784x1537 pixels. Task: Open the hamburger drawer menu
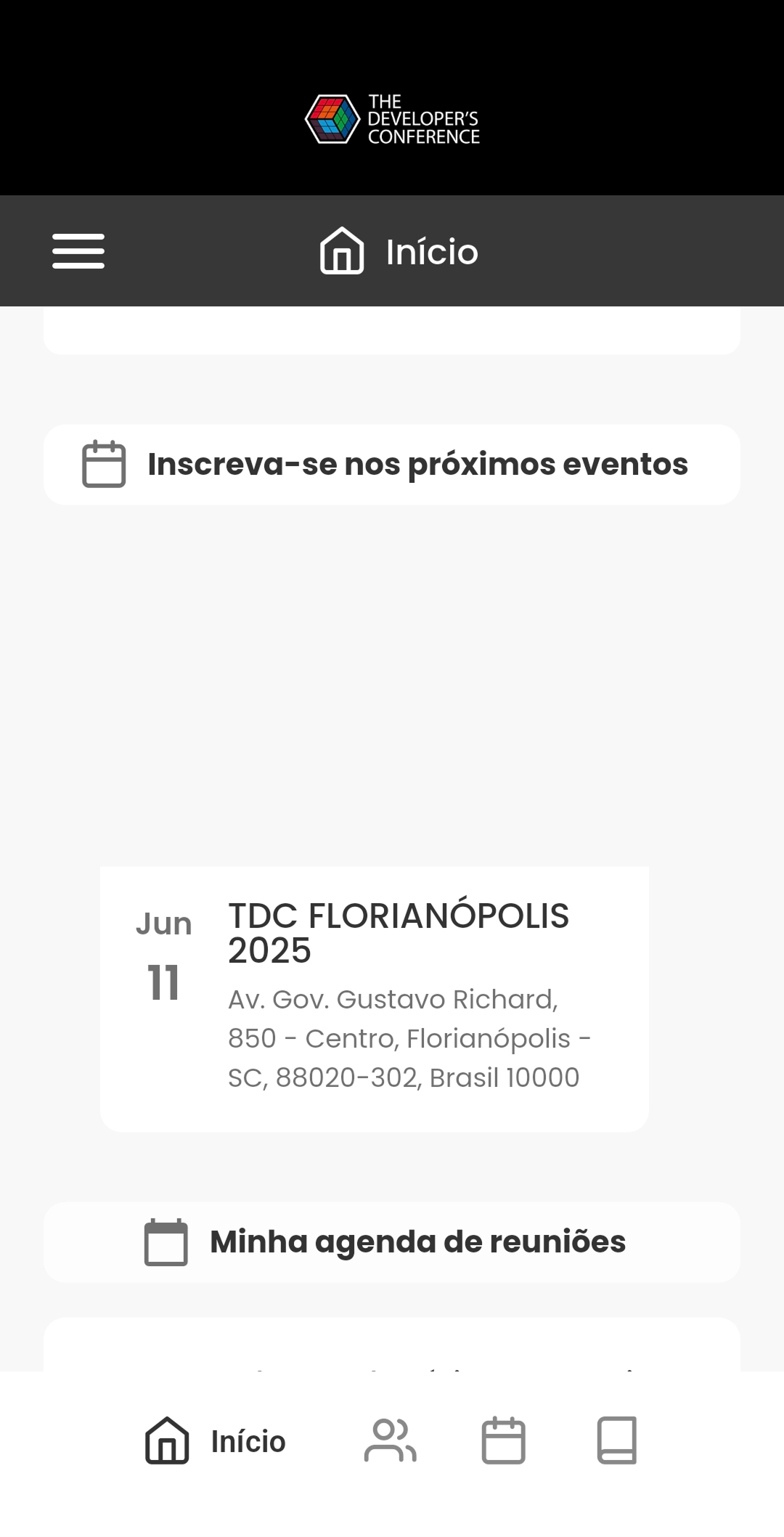pyautogui.click(x=78, y=251)
